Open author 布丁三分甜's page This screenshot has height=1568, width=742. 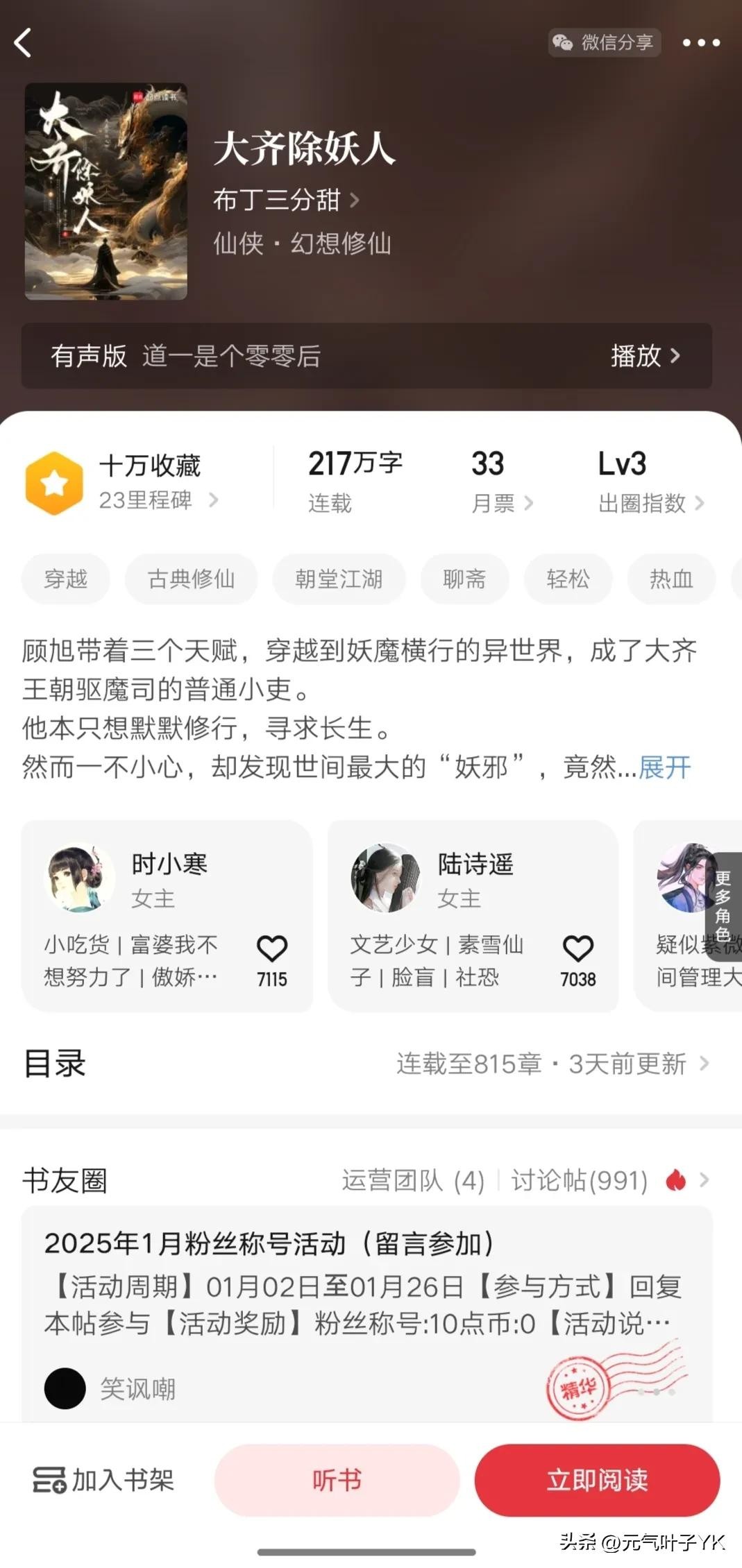285,201
